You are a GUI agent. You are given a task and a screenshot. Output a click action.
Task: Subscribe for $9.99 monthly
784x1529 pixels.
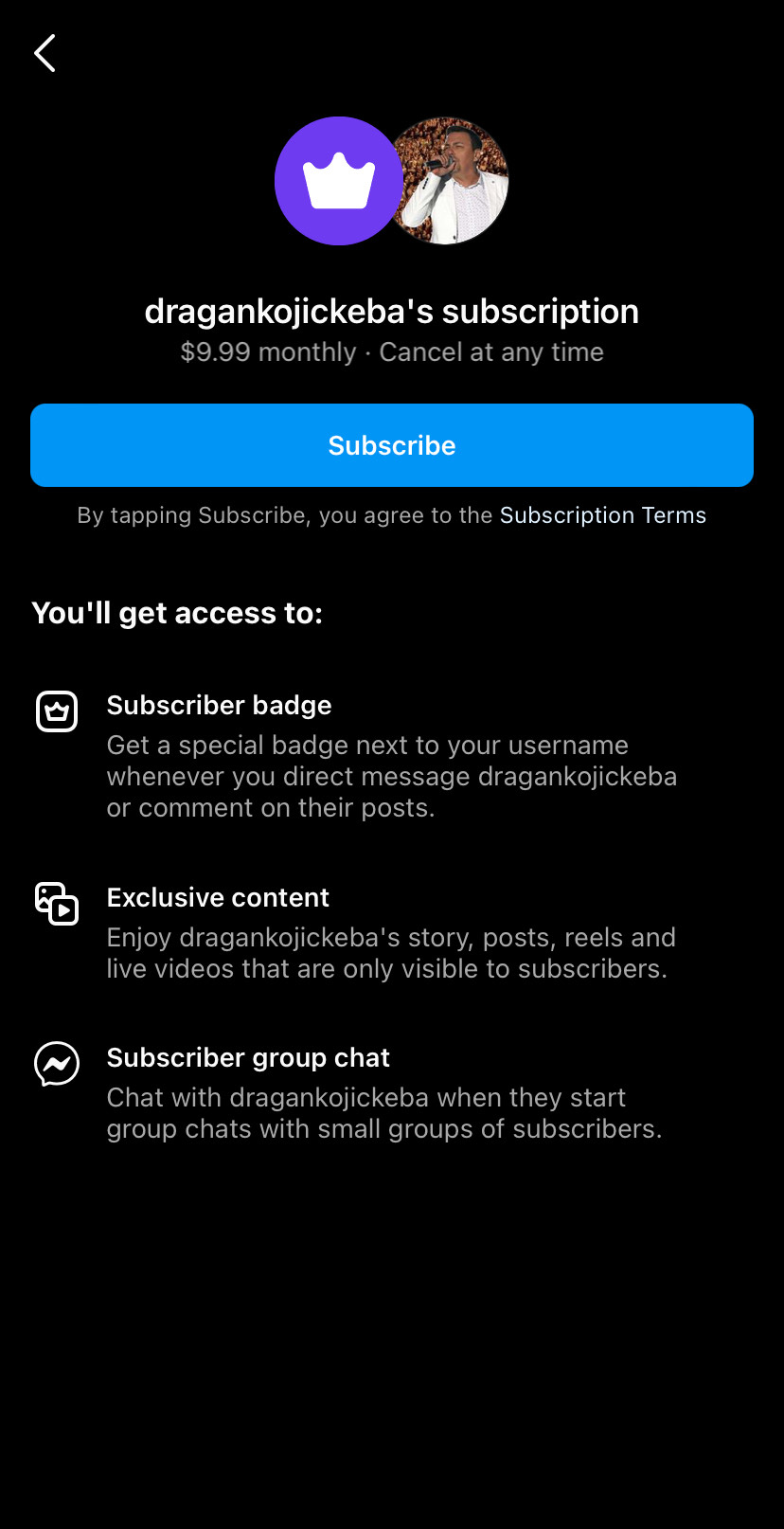[x=392, y=445]
